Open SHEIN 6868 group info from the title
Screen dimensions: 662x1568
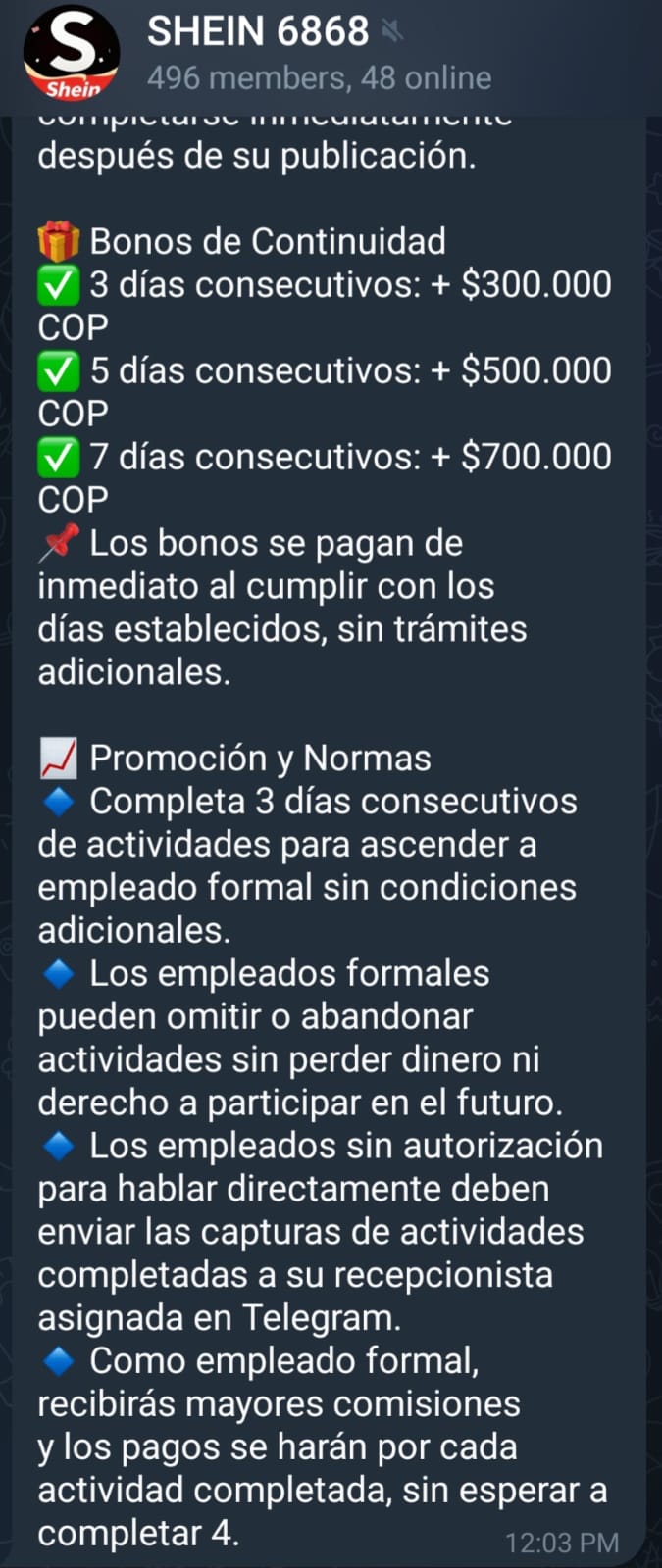(x=258, y=31)
